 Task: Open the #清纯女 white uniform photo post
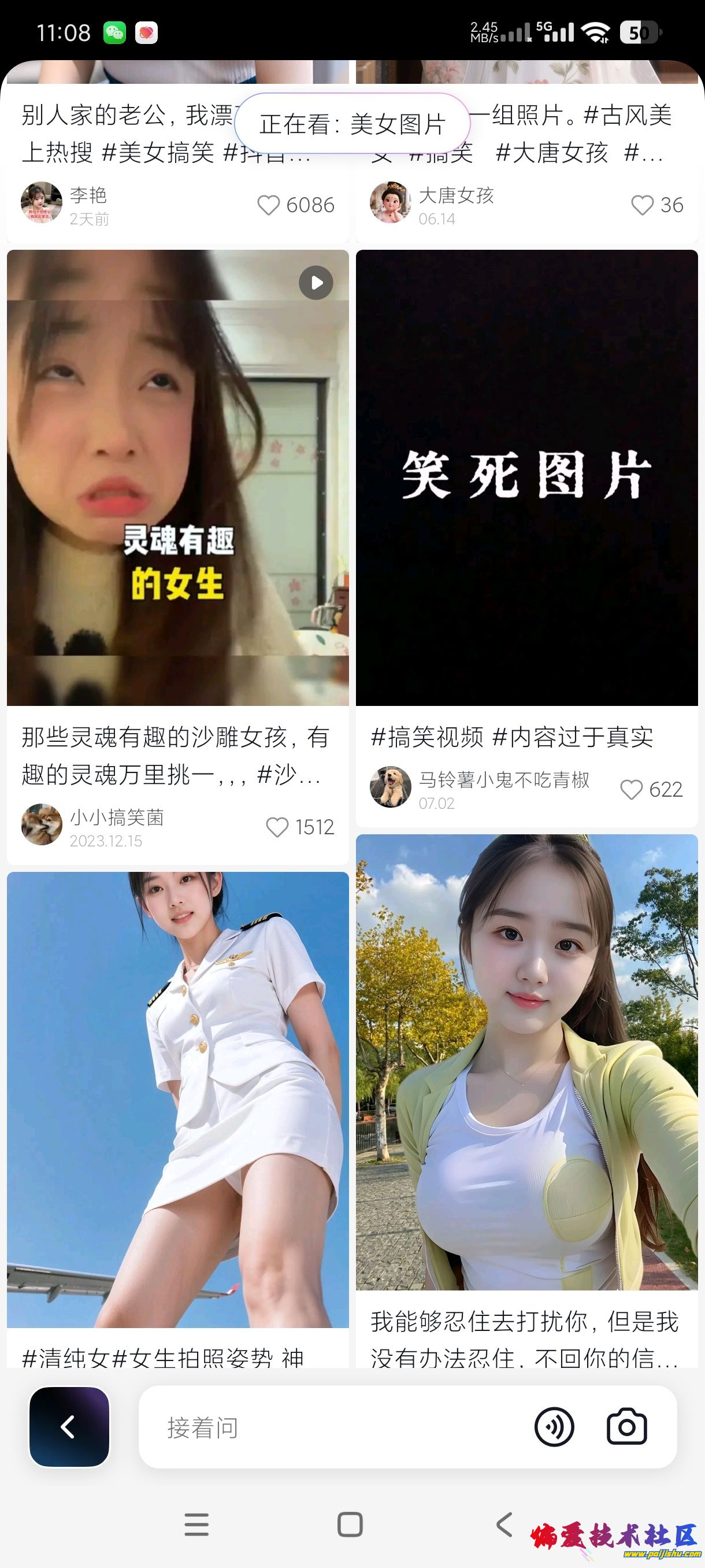(177, 1099)
